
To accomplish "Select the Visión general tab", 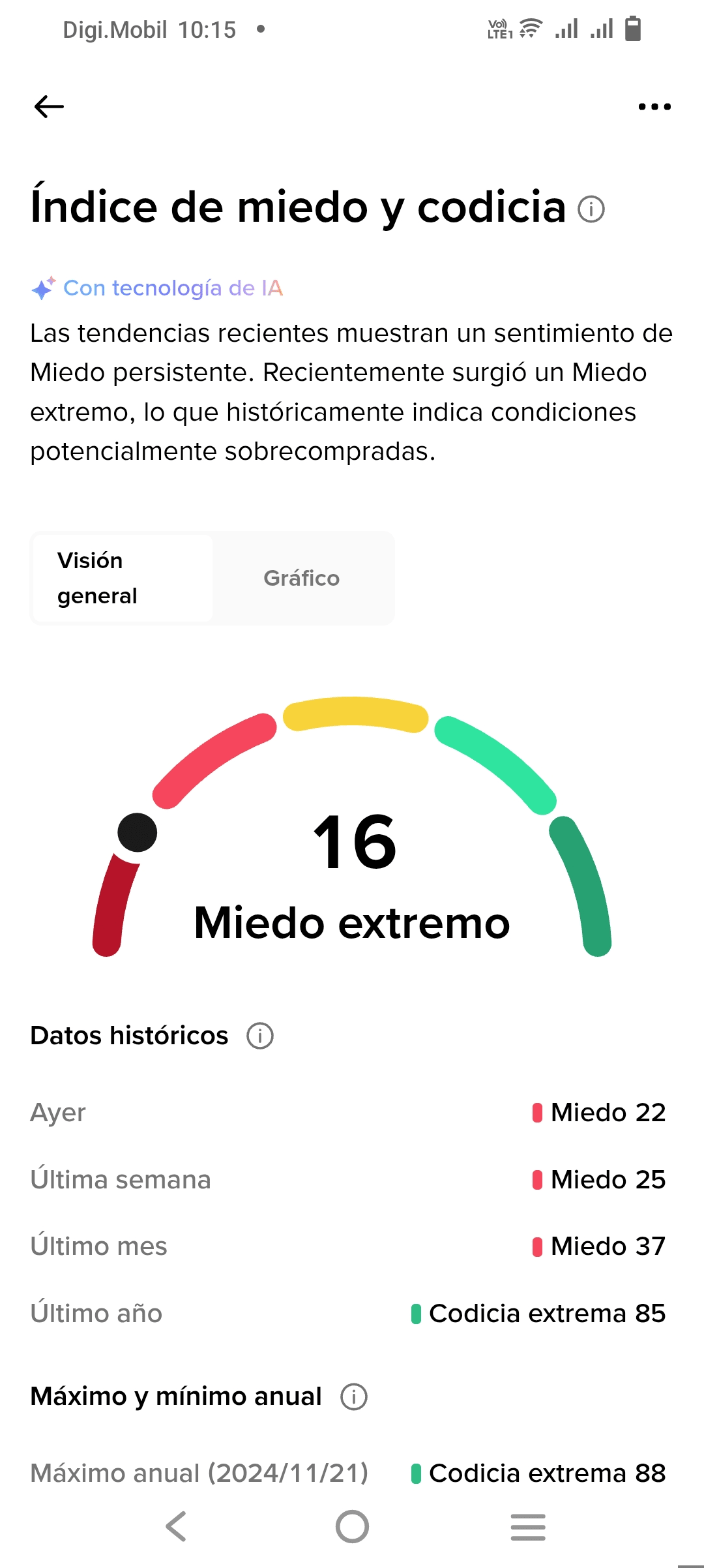I will coord(123,579).
